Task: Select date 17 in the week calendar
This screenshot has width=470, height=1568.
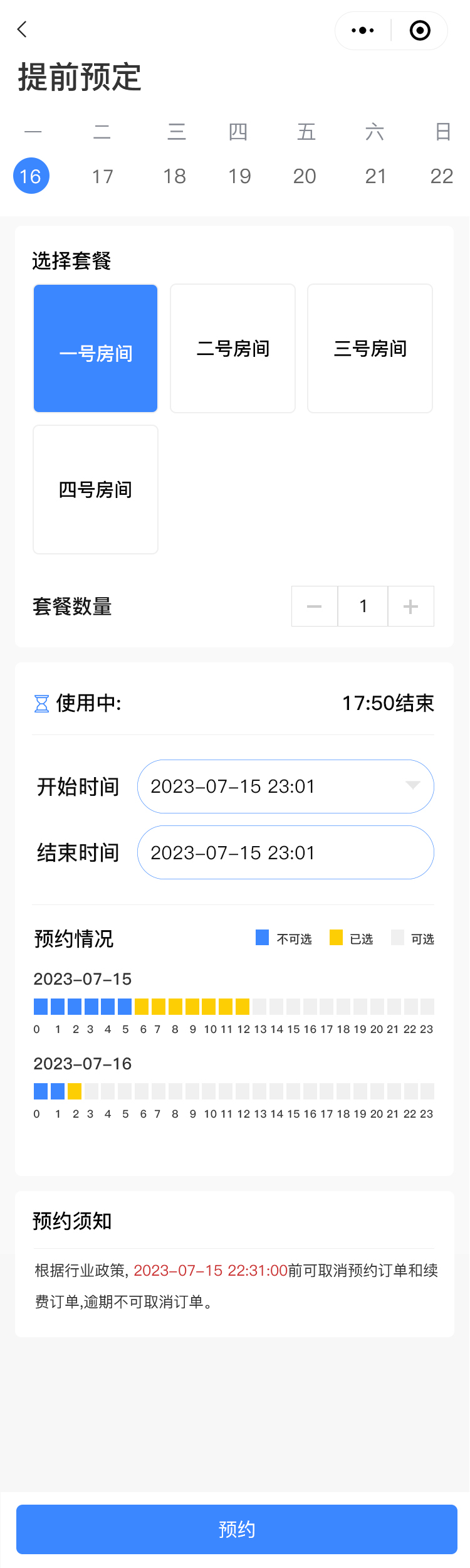Action: pos(103,176)
